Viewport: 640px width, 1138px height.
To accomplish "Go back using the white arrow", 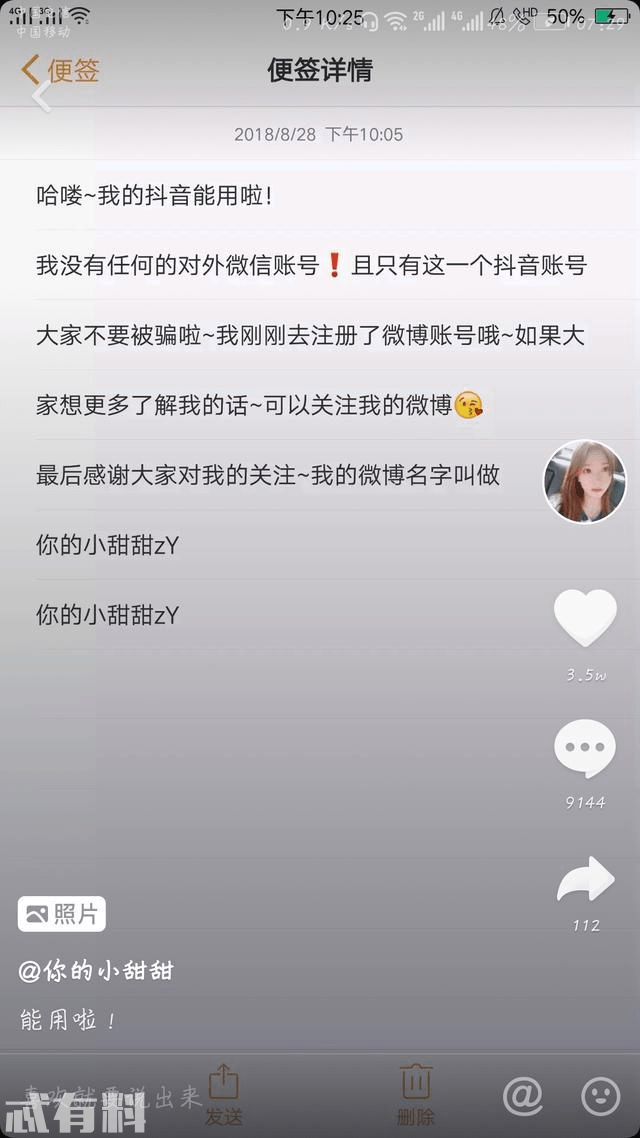I will (42, 96).
